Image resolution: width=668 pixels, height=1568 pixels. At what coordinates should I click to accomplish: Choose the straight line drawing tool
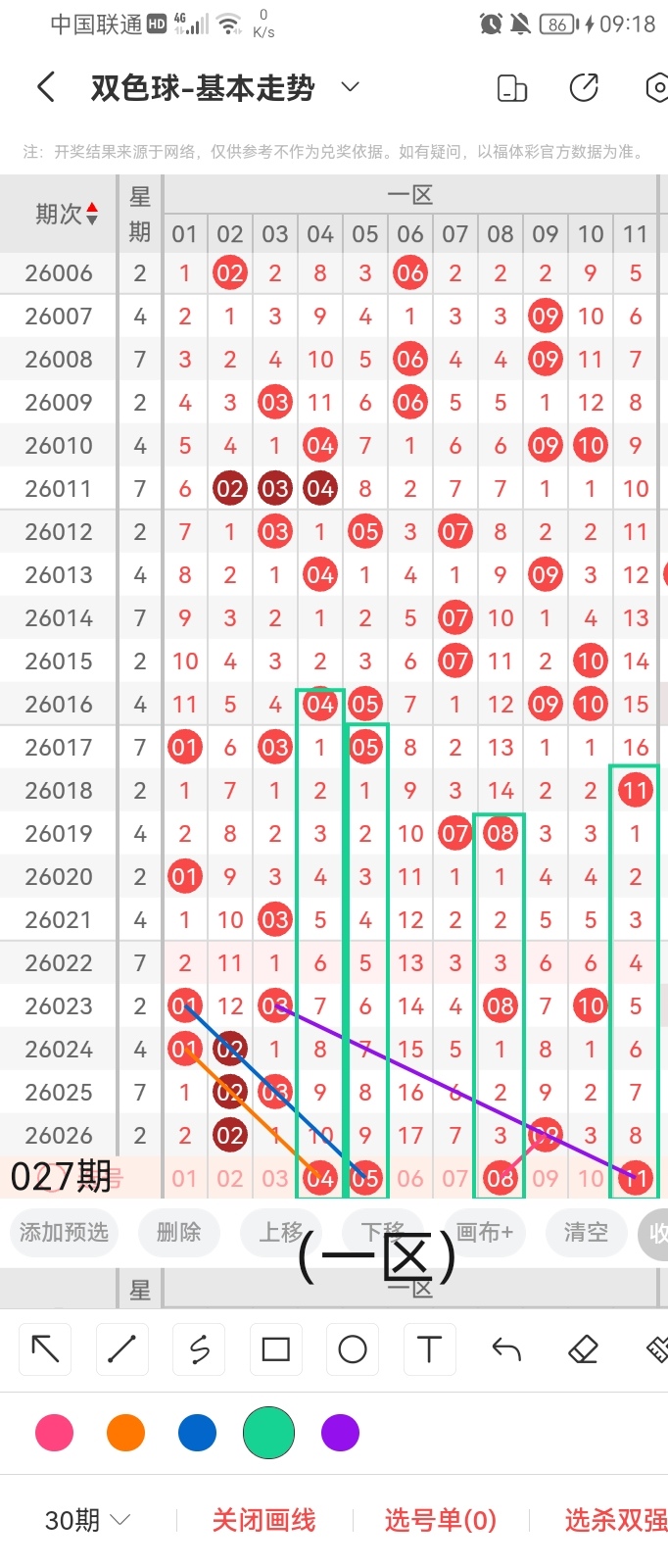(121, 1349)
